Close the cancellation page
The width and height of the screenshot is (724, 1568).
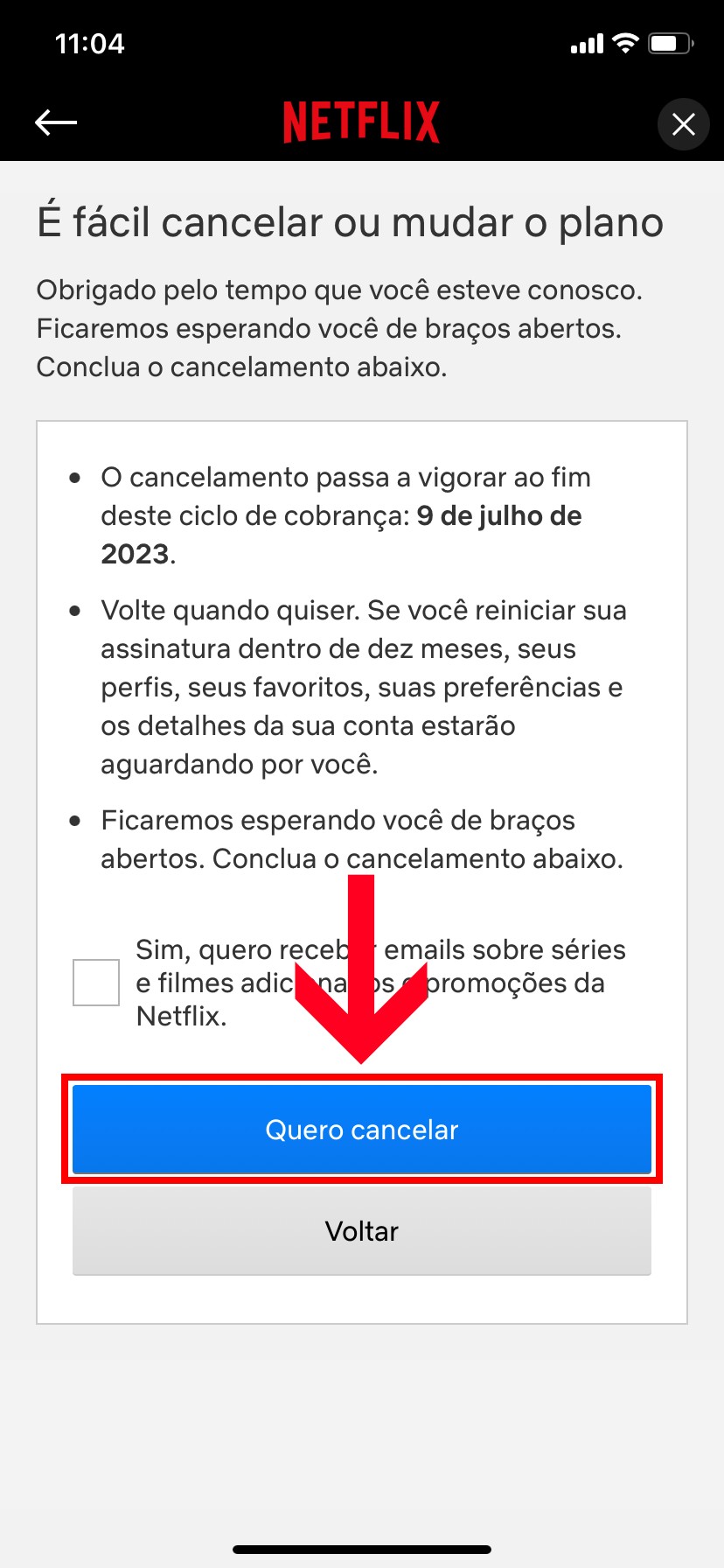[683, 124]
